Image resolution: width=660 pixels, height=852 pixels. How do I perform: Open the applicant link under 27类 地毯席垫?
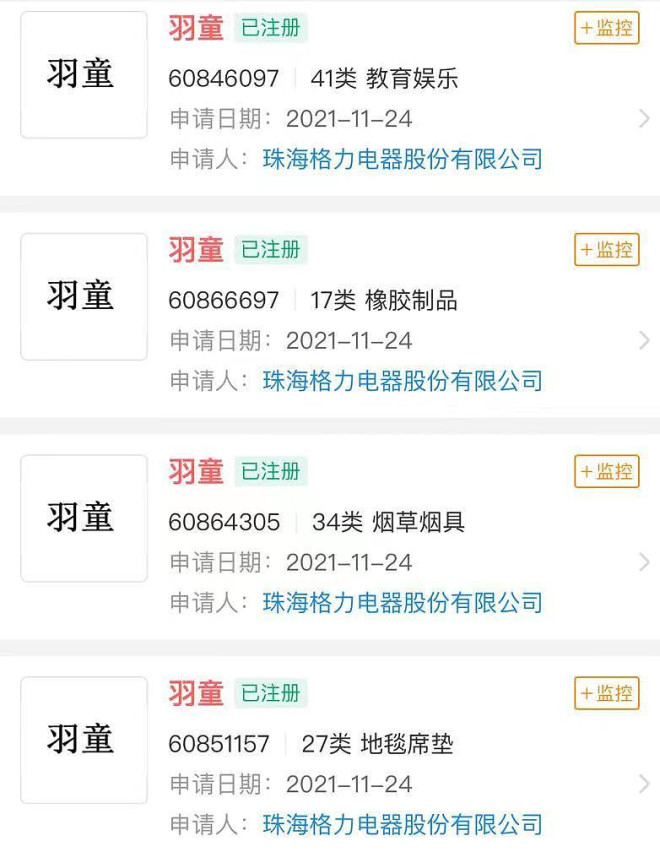click(x=402, y=824)
